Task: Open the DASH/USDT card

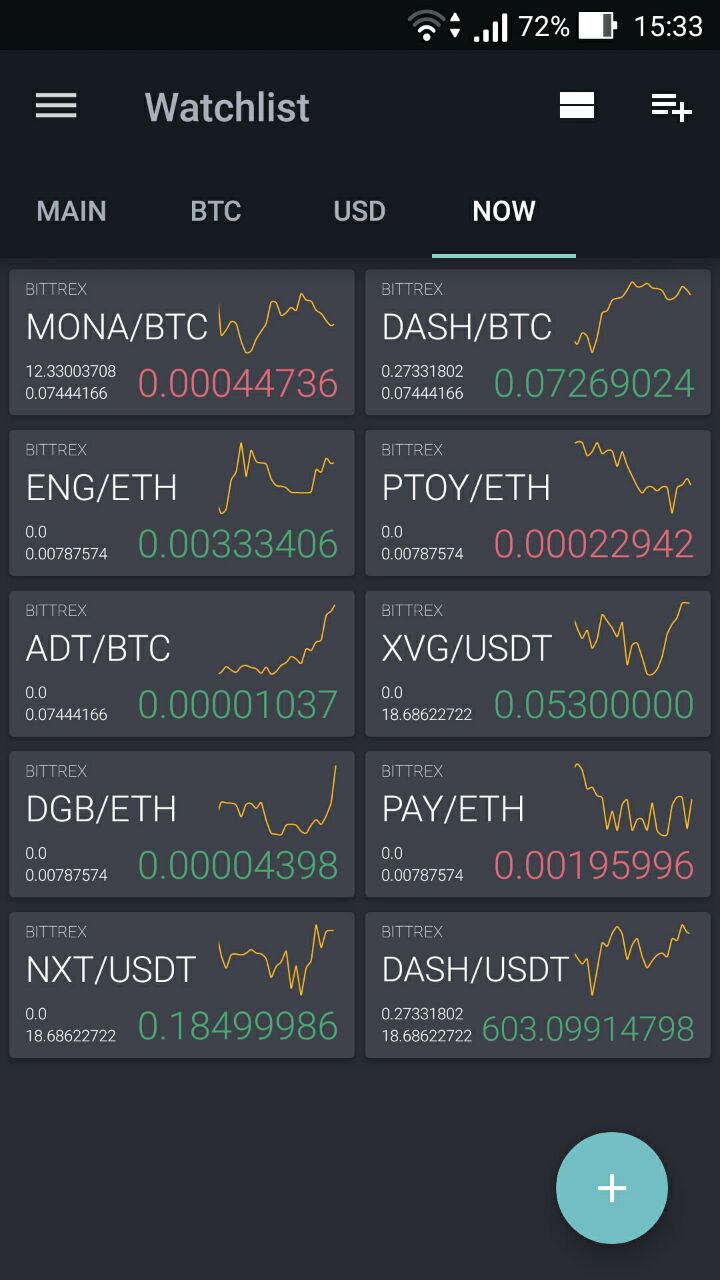Action: pos(538,985)
